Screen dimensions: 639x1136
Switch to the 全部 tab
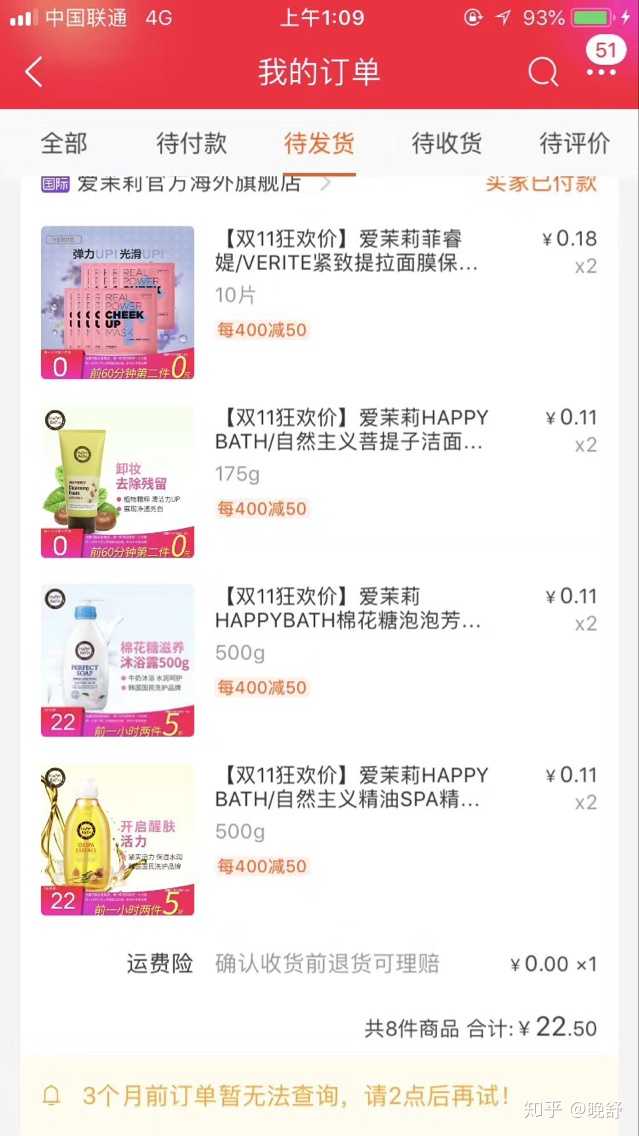tap(64, 143)
